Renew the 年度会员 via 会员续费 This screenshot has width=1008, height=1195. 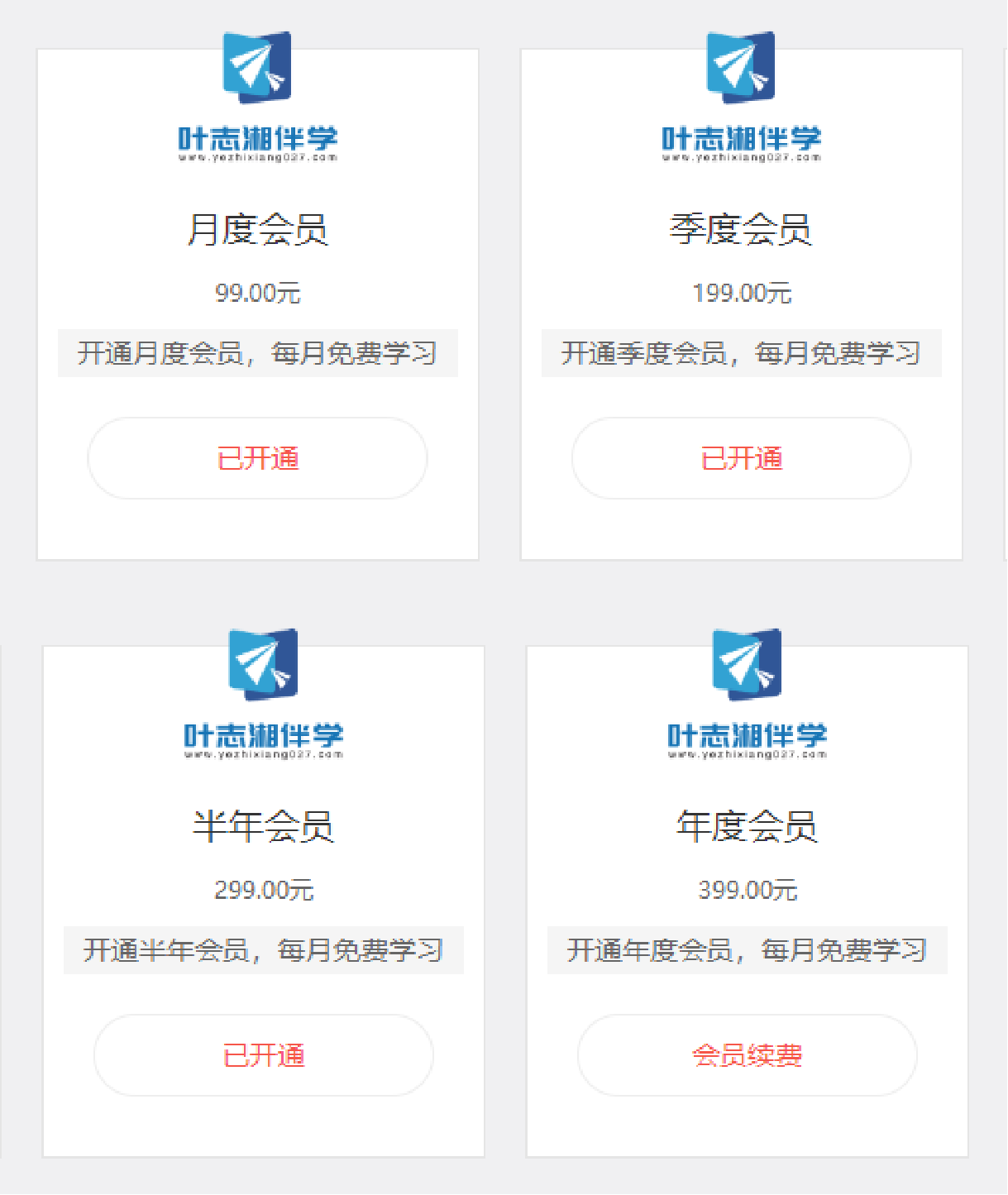pyautogui.click(x=747, y=1055)
